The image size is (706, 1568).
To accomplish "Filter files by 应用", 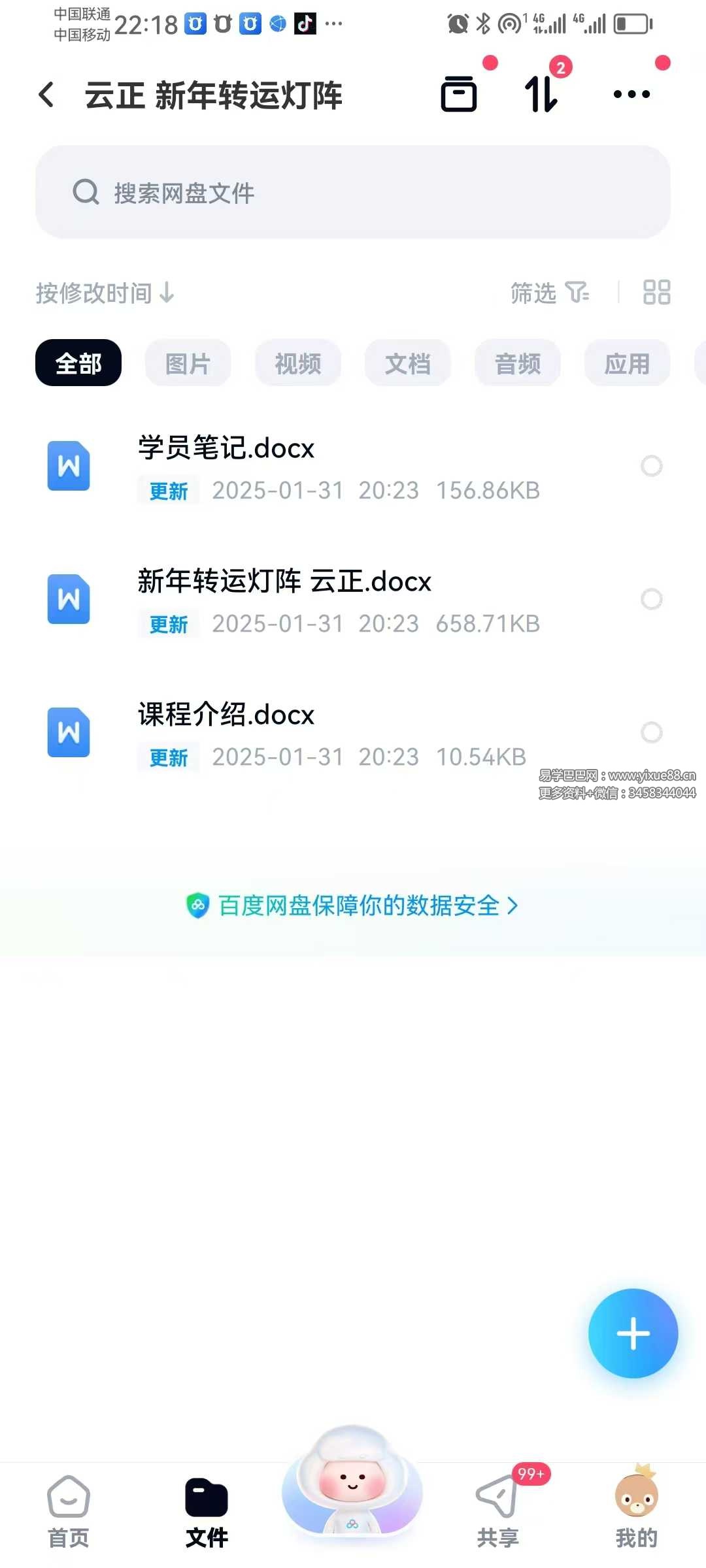I will coord(627,363).
